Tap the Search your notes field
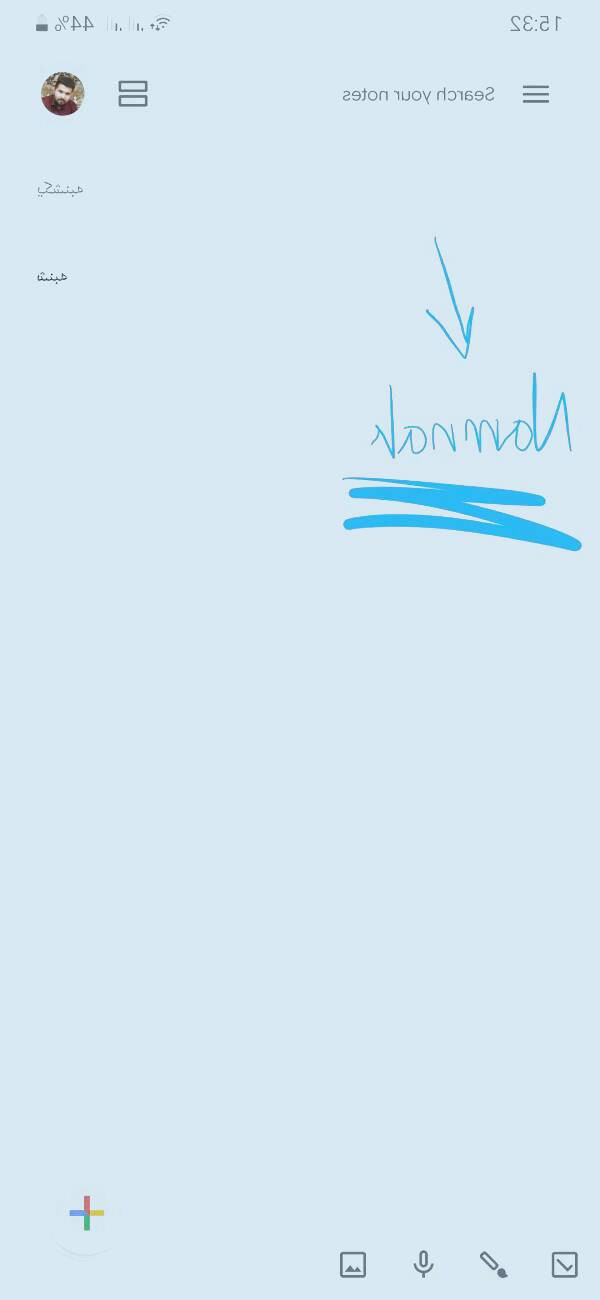Viewport: 600px width, 1300px height. [418, 94]
